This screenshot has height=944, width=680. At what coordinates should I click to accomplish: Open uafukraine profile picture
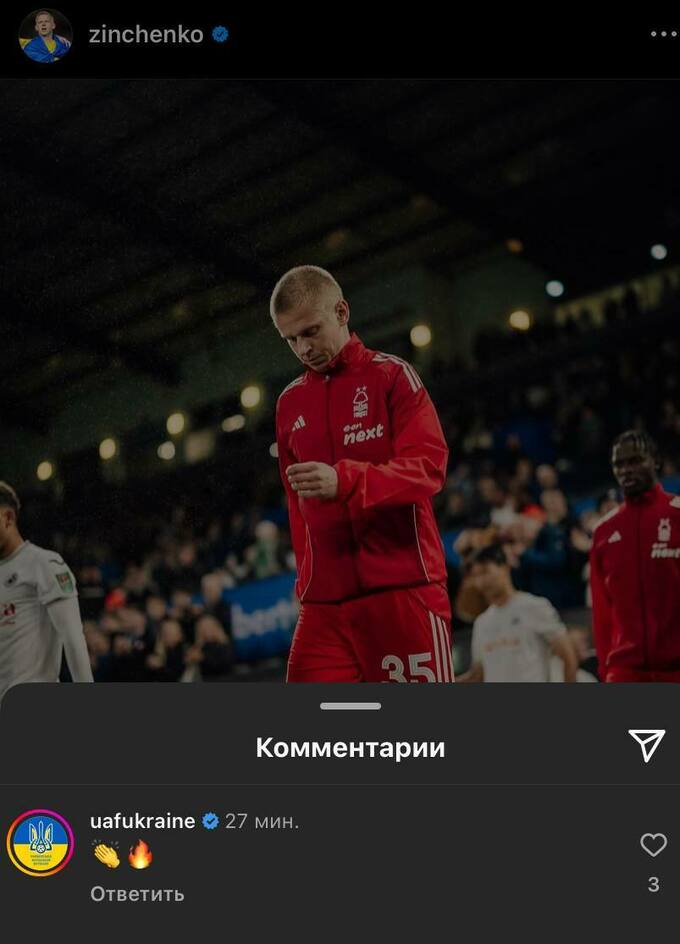pos(41,843)
